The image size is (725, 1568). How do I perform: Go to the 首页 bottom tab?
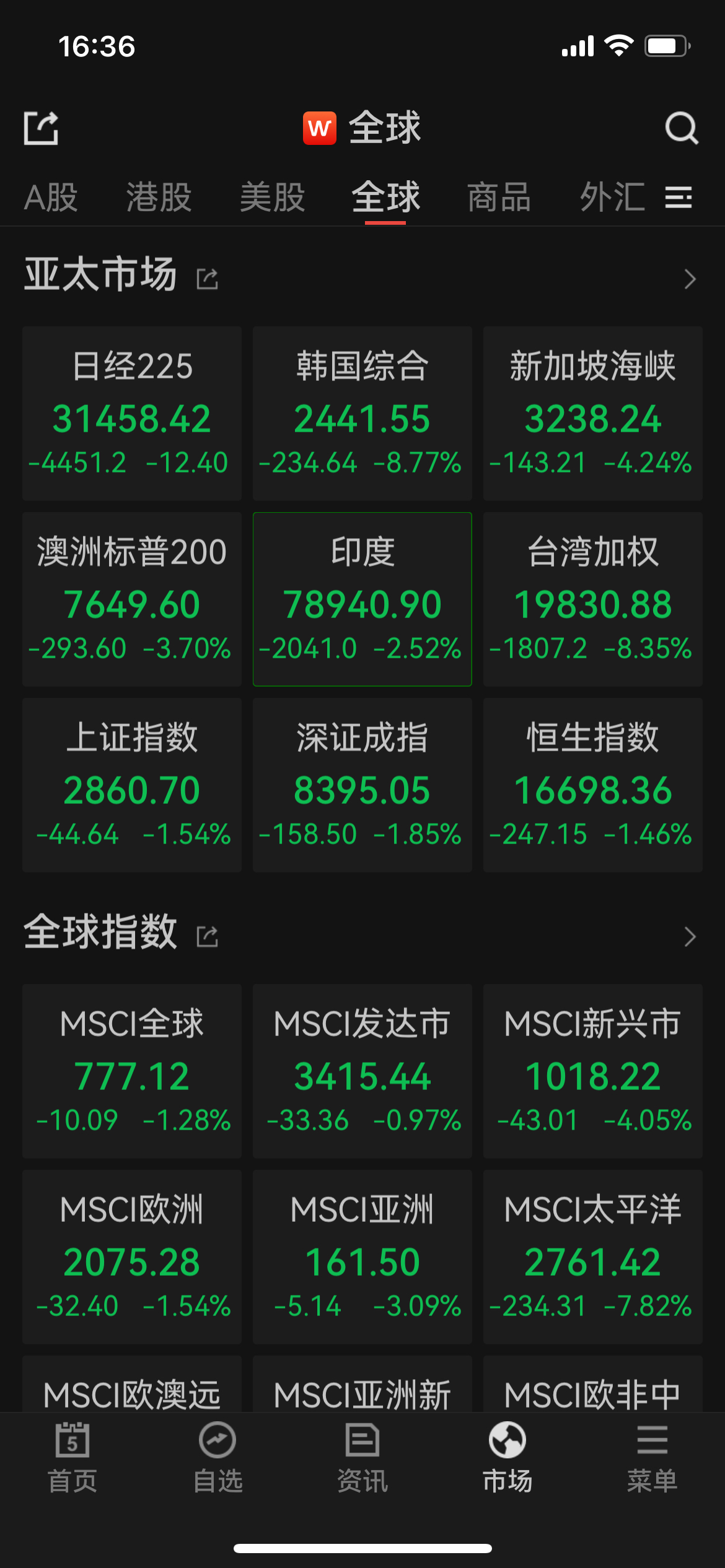click(x=72, y=1458)
